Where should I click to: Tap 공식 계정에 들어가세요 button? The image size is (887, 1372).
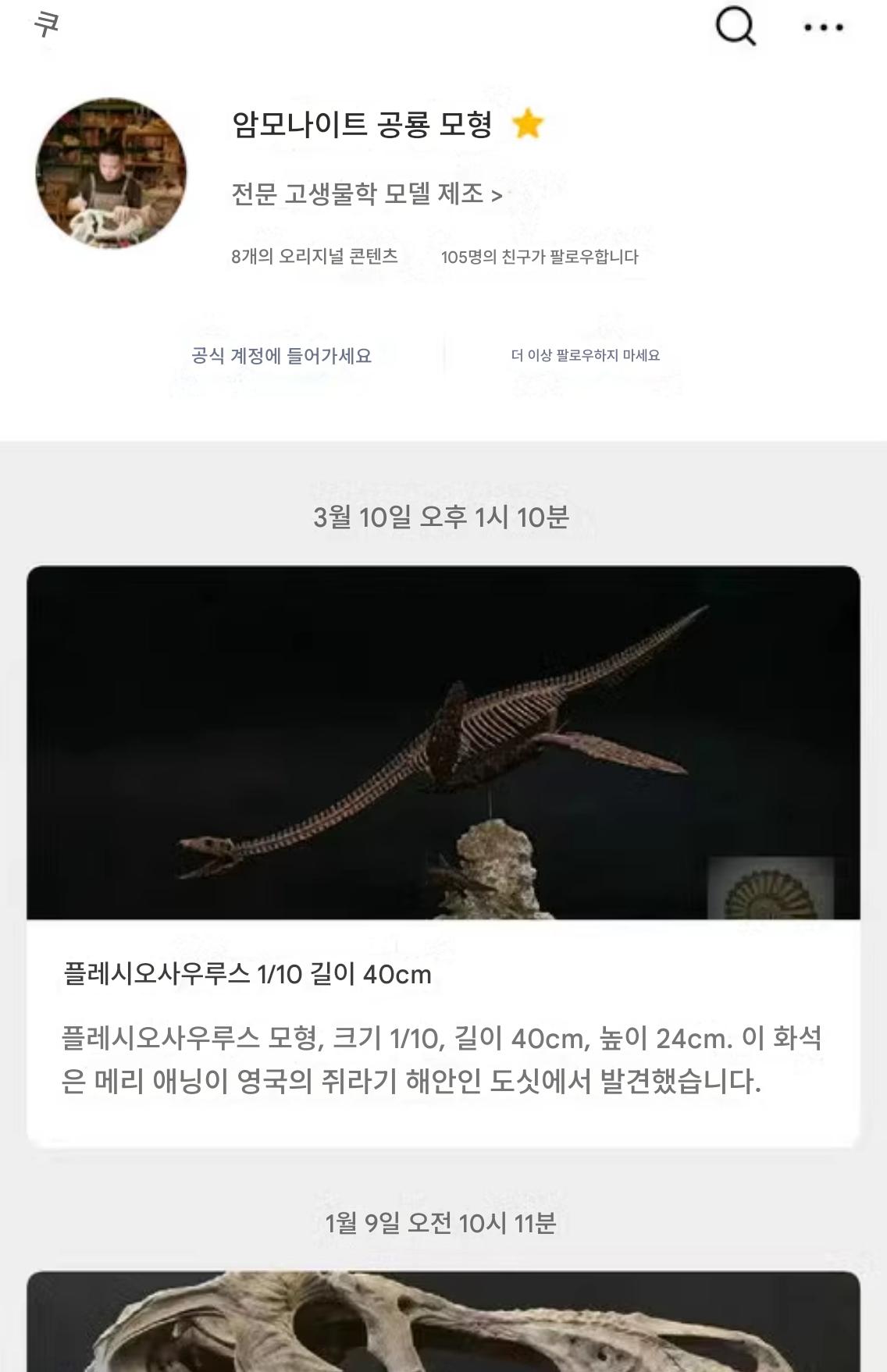click(282, 356)
